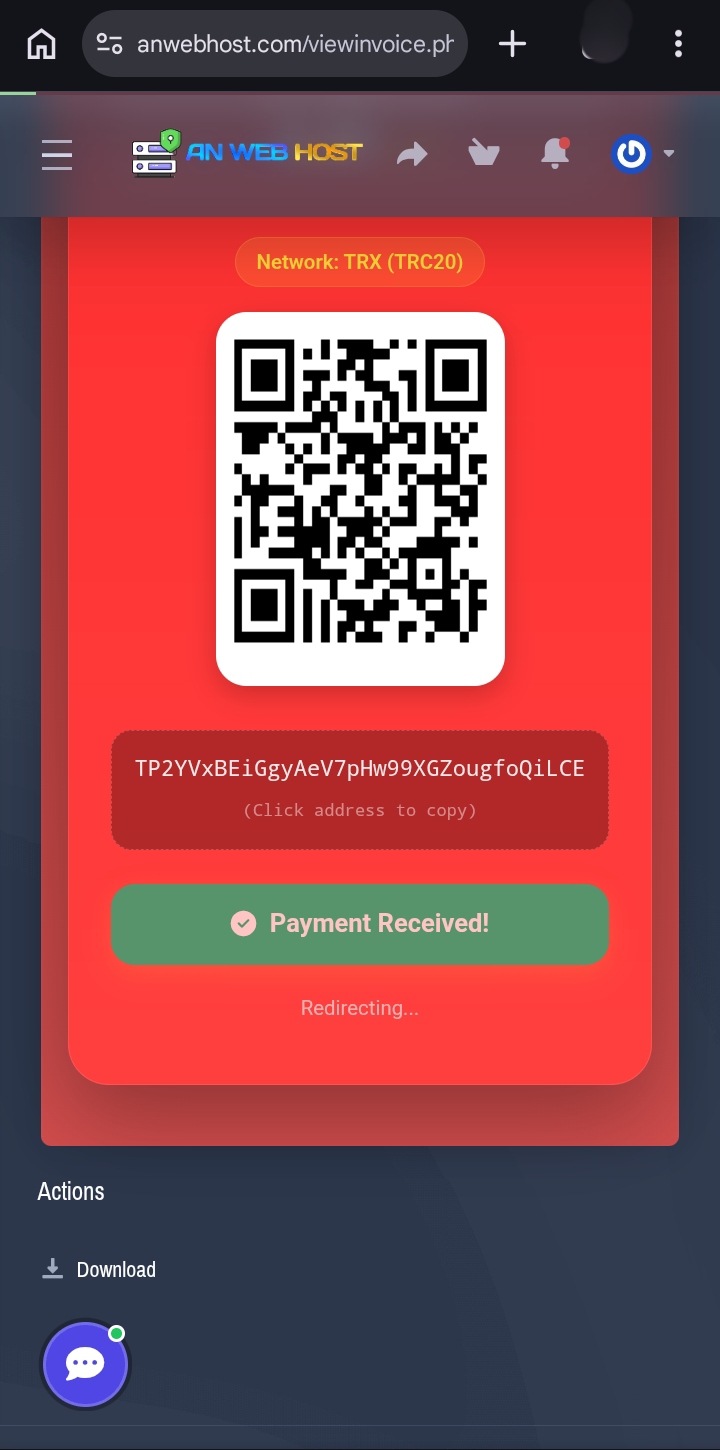The width and height of the screenshot is (720, 1450).
Task: Open the hamburger drawer menu
Action: [57, 154]
